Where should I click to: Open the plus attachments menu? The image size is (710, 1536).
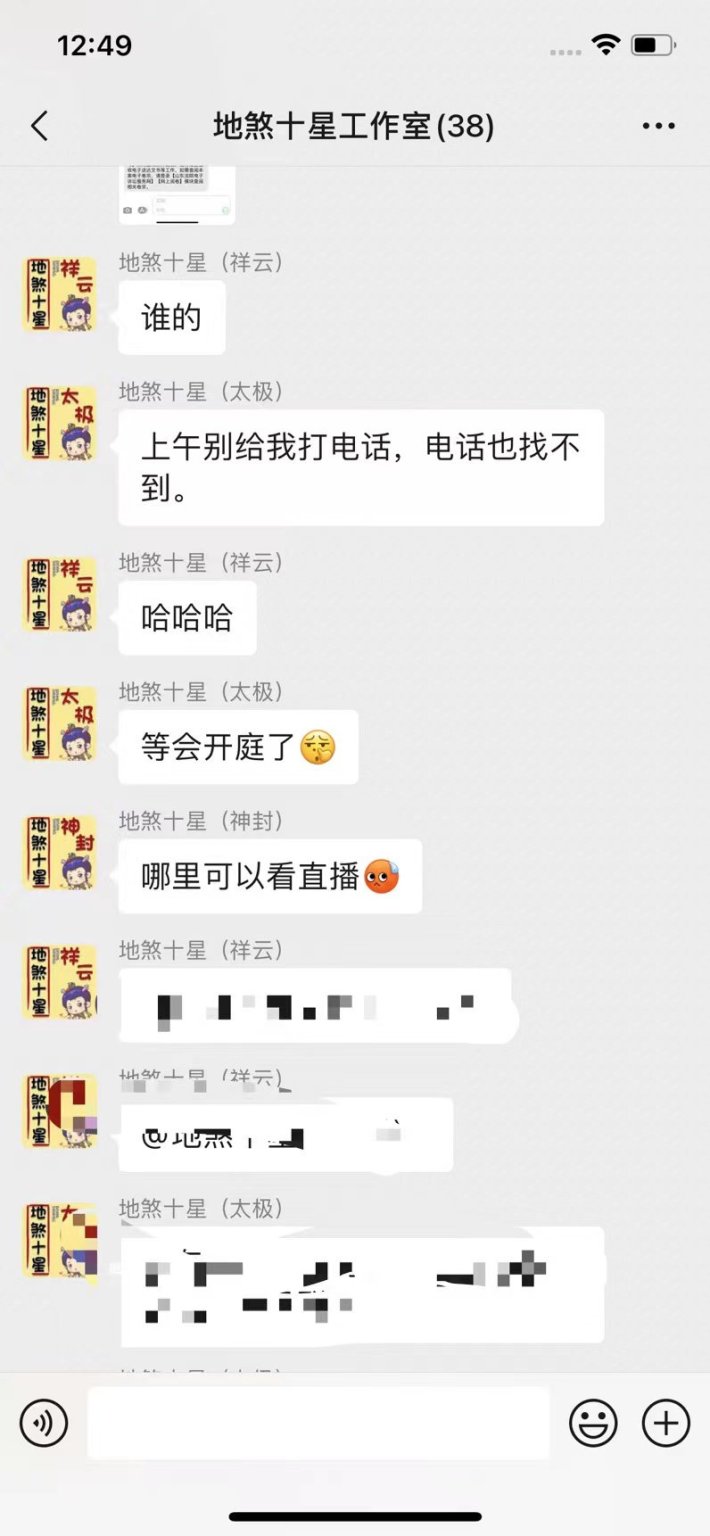click(x=666, y=1422)
